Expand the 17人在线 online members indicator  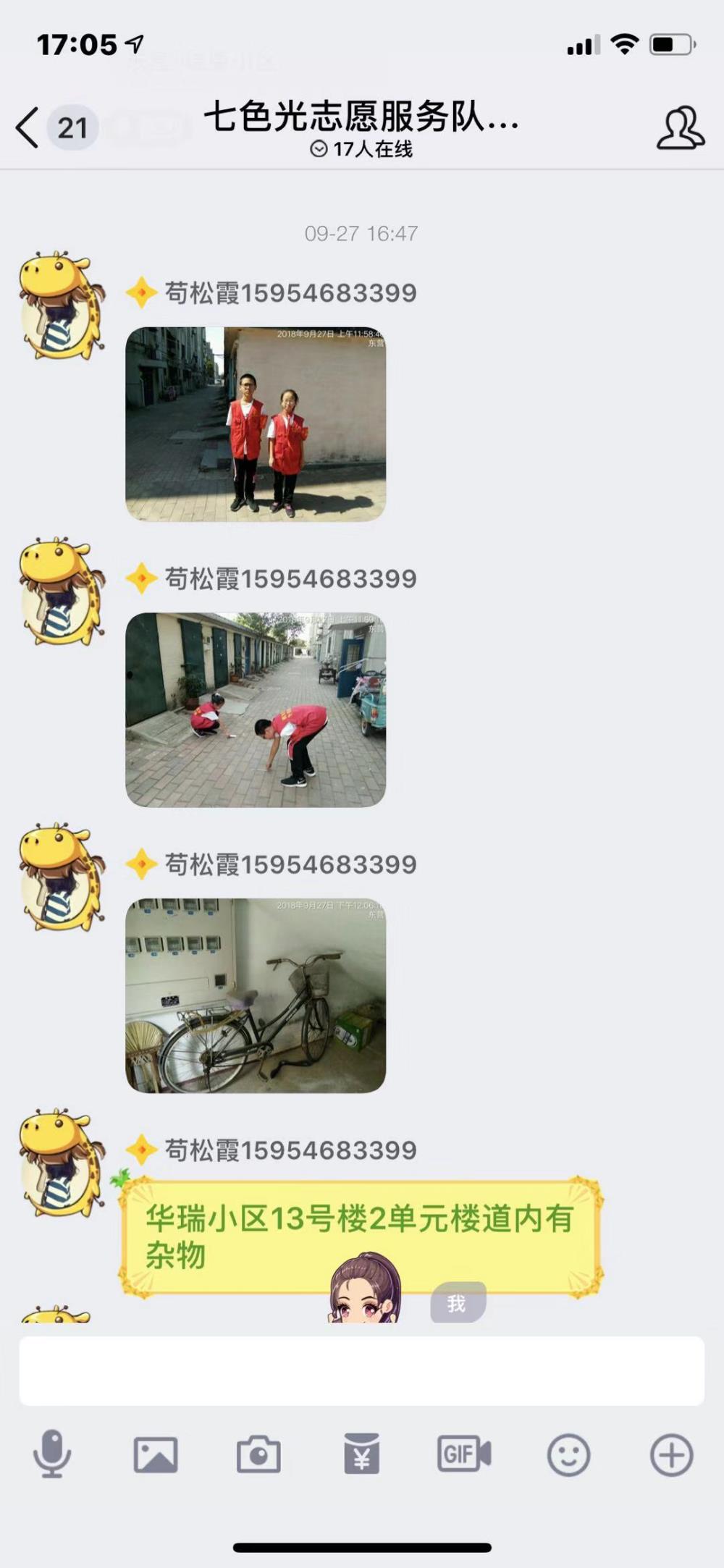click(x=361, y=149)
